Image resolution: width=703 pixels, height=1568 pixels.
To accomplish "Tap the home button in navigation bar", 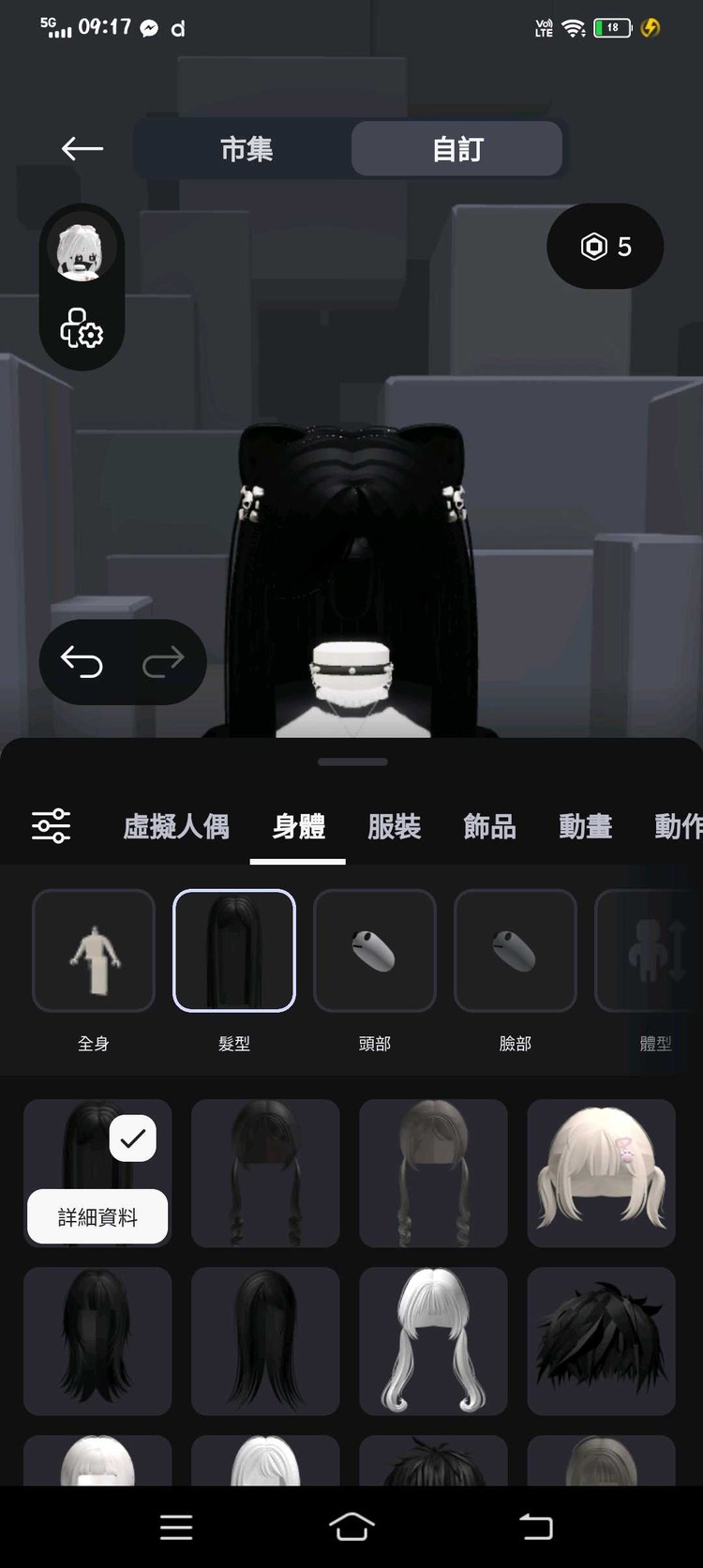I will 351,1527.
